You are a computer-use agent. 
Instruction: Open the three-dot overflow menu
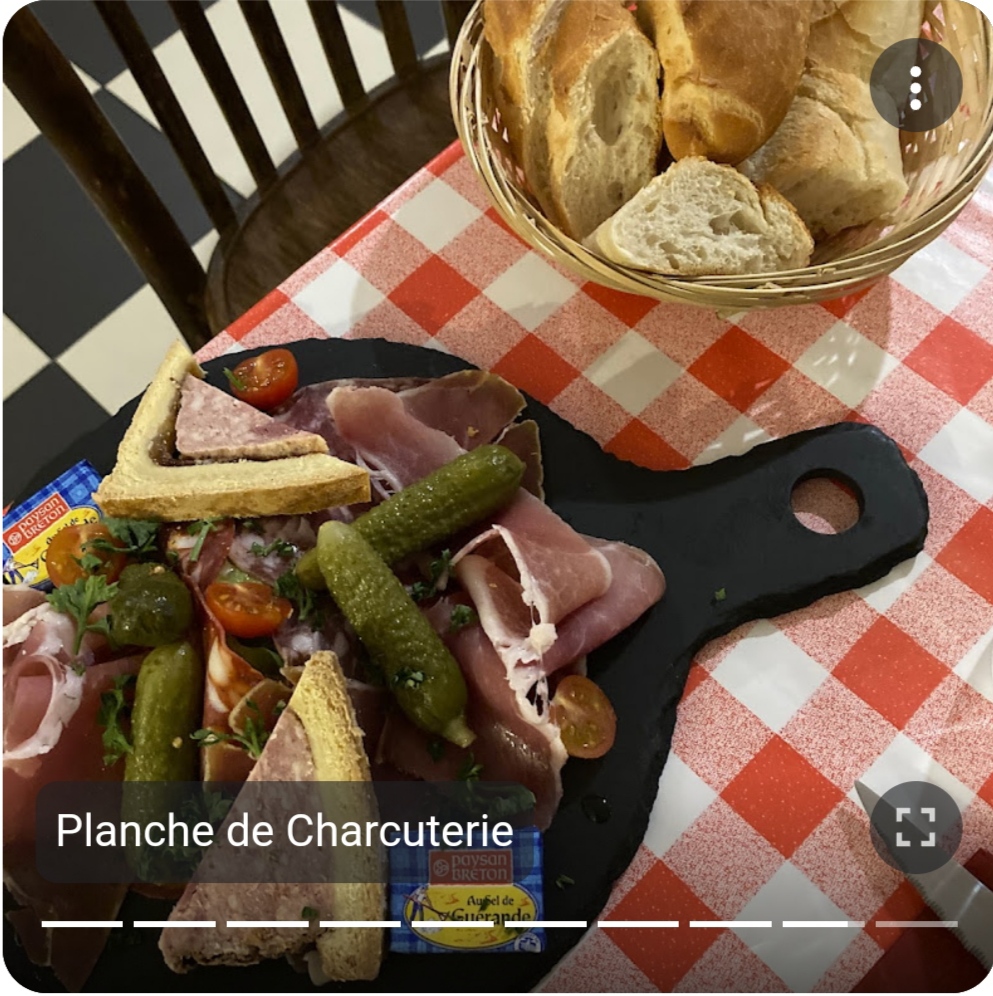click(x=915, y=86)
